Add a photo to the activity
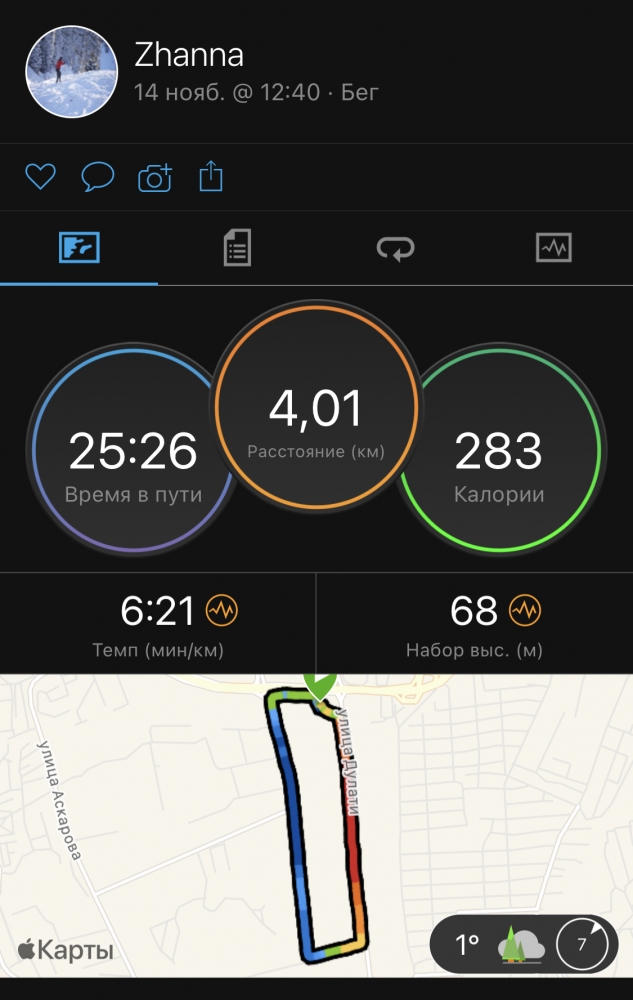This screenshot has height=1000, width=633. pos(155,178)
